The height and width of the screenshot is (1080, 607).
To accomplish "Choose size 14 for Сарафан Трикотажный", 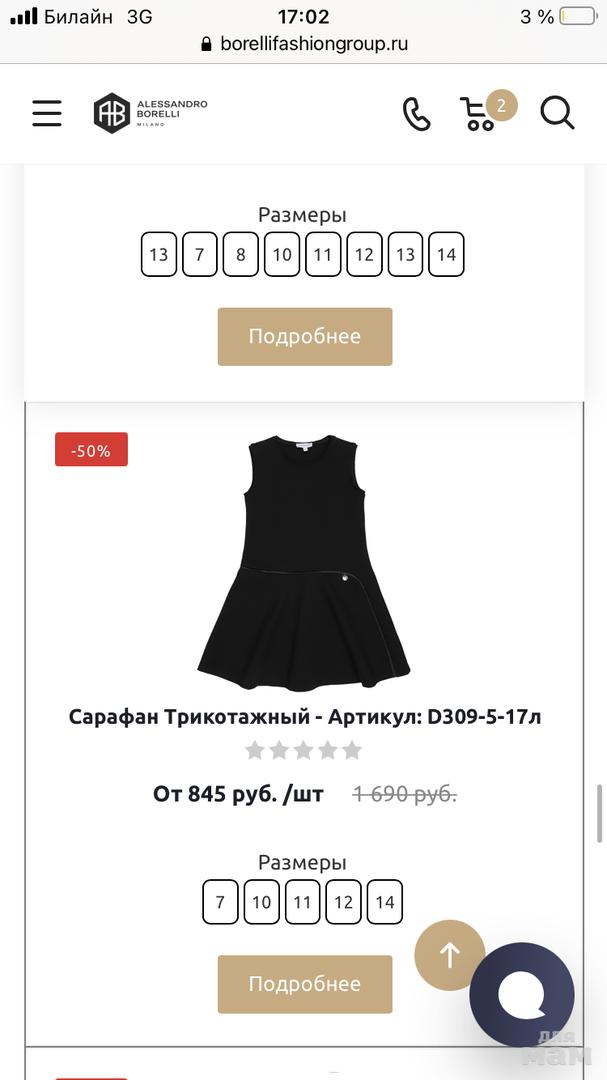I will click(385, 902).
